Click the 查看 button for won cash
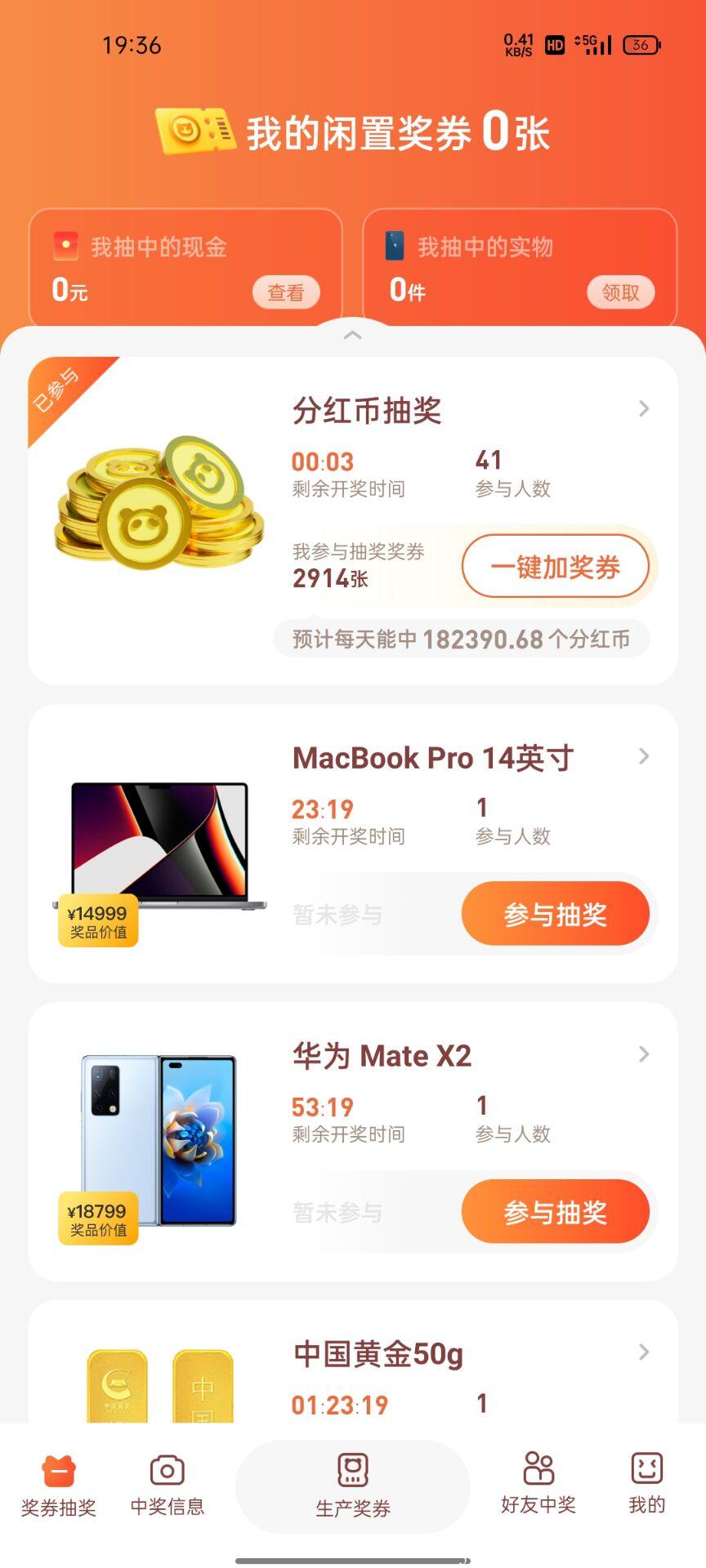This screenshot has height=1568, width=706. coord(286,292)
